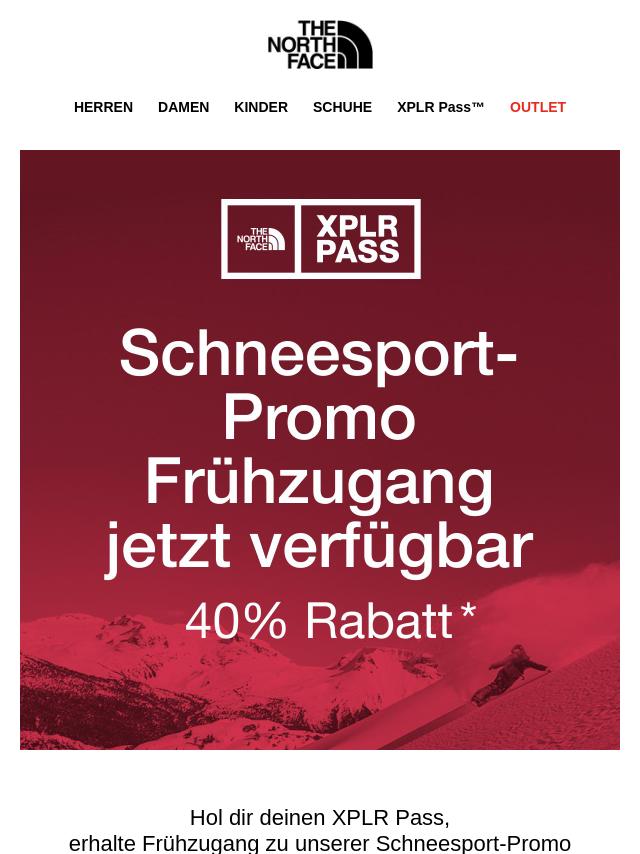Go to the DAMEN section
Image resolution: width=640 pixels, height=854 pixels.
click(x=183, y=107)
